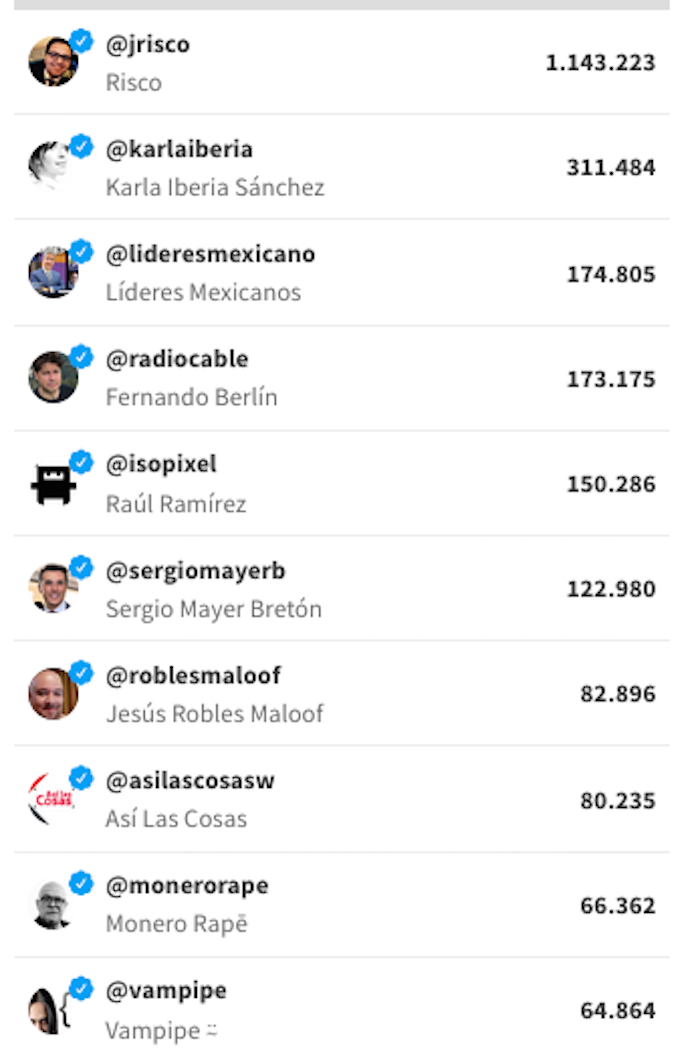Select Karla Iberia Sánchez's account
This screenshot has height=1057, width=700.
pyautogui.click(x=341, y=167)
